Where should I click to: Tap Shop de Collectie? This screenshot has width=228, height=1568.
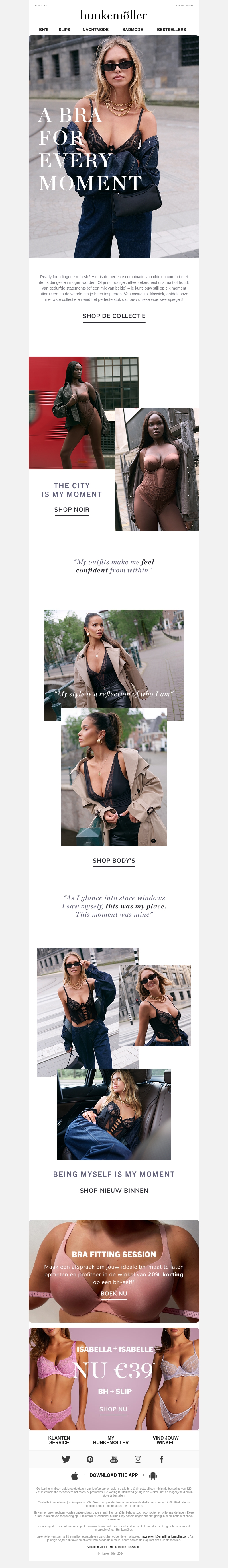(114, 316)
